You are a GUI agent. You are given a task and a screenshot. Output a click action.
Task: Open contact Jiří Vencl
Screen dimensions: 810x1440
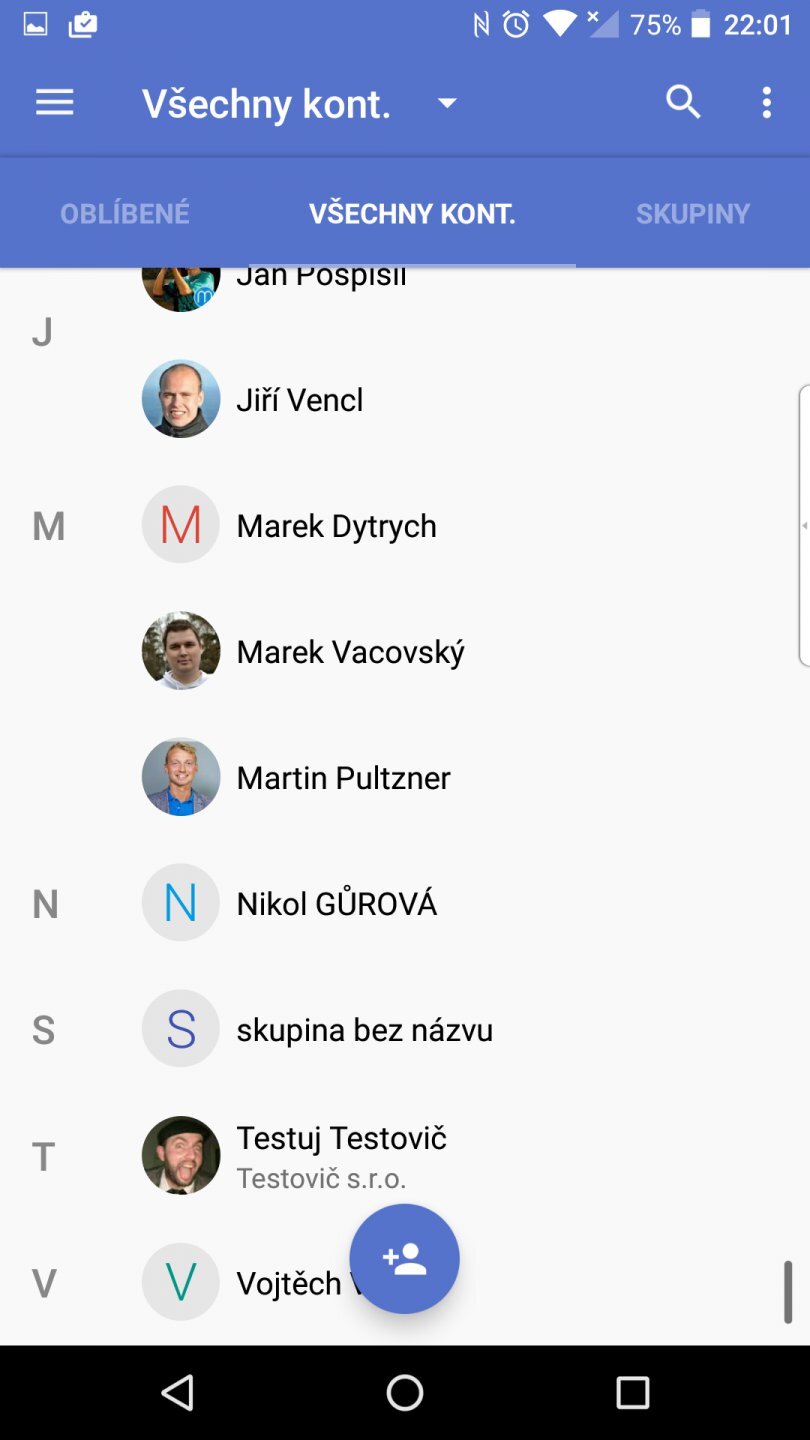(300, 400)
